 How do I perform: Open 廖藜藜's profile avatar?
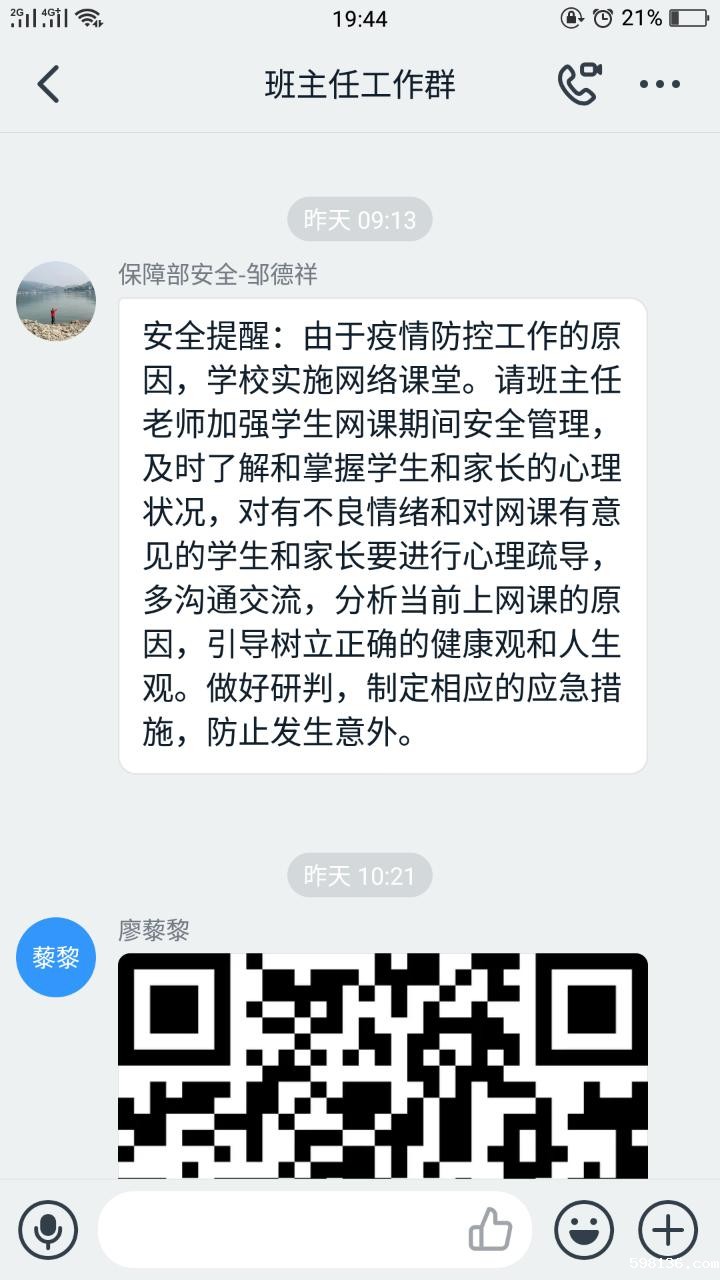point(56,957)
